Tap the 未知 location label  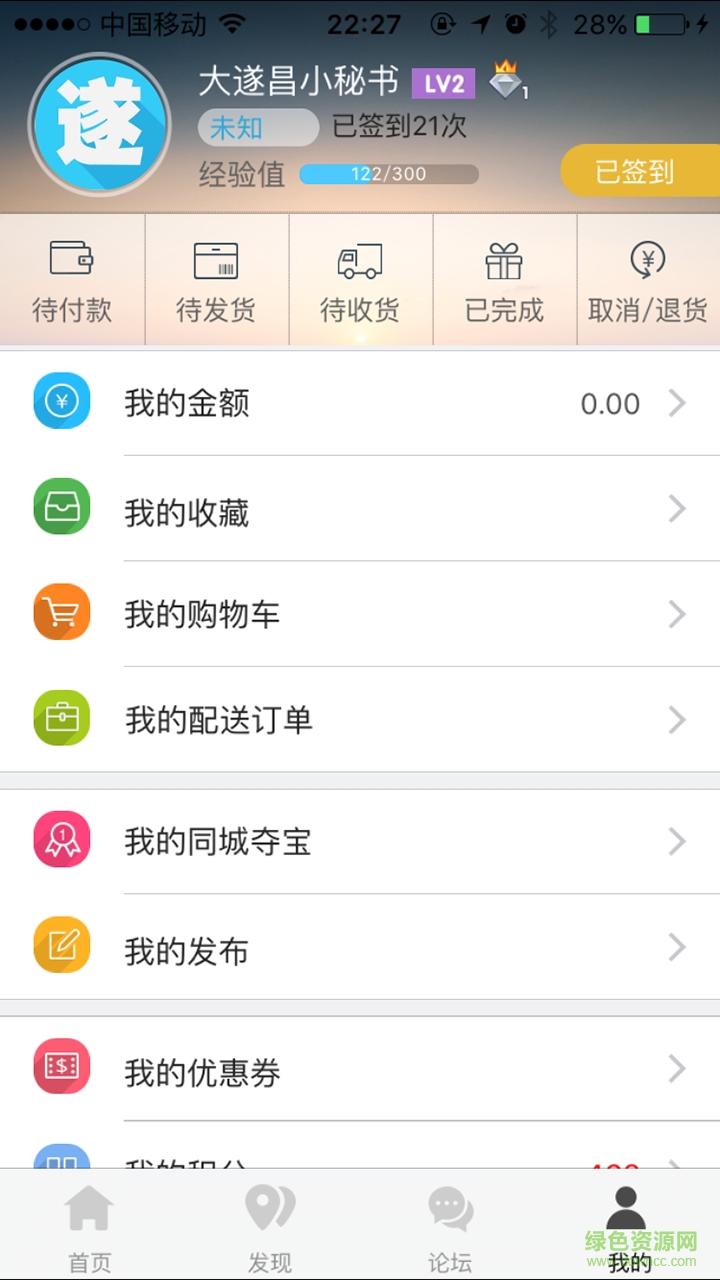(257, 128)
